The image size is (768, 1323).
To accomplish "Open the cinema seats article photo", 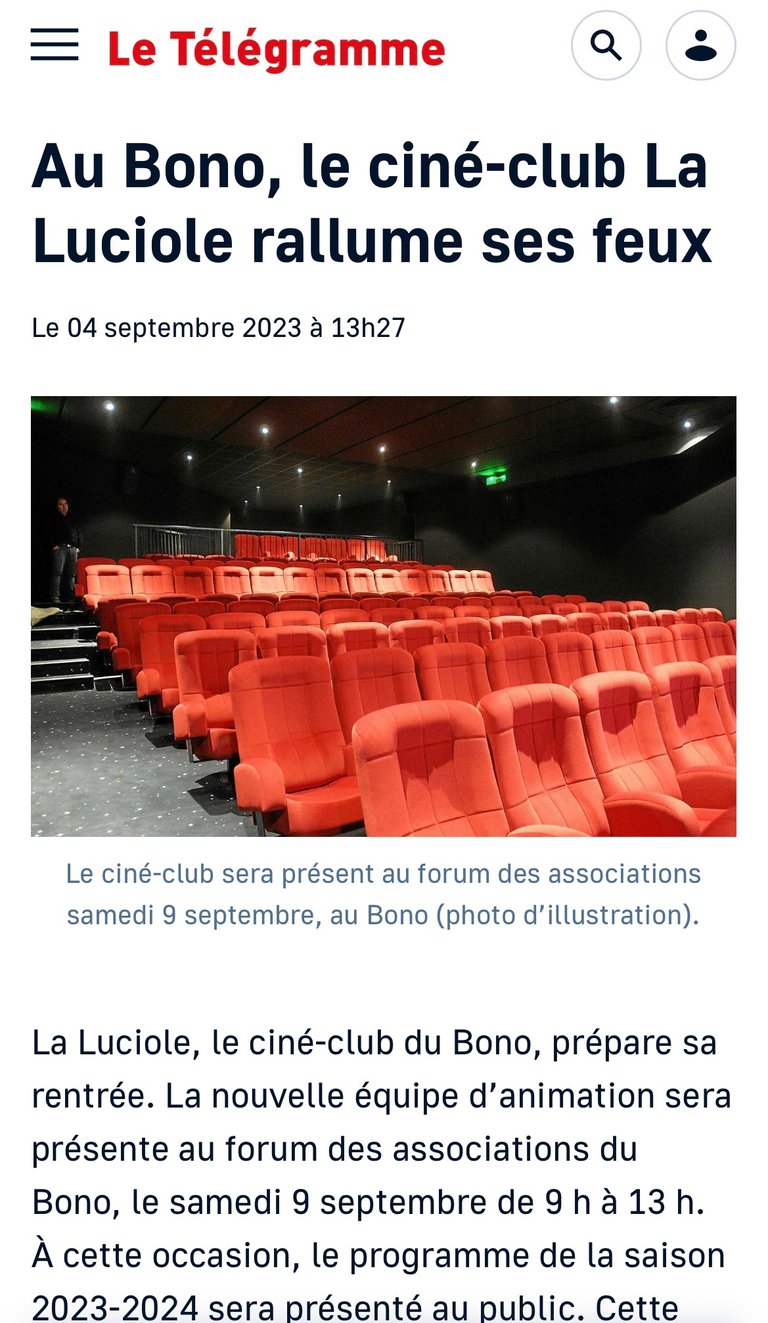I will tap(384, 616).
